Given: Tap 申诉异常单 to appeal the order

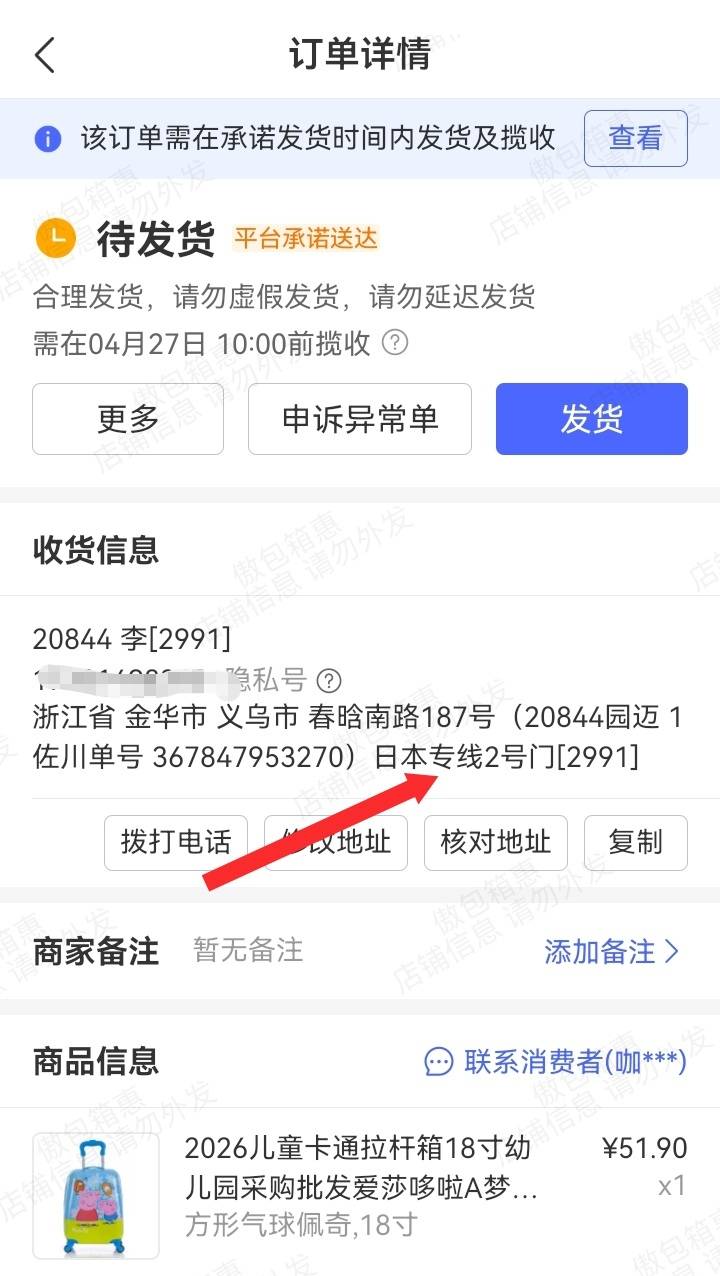Looking at the screenshot, I should click(359, 419).
